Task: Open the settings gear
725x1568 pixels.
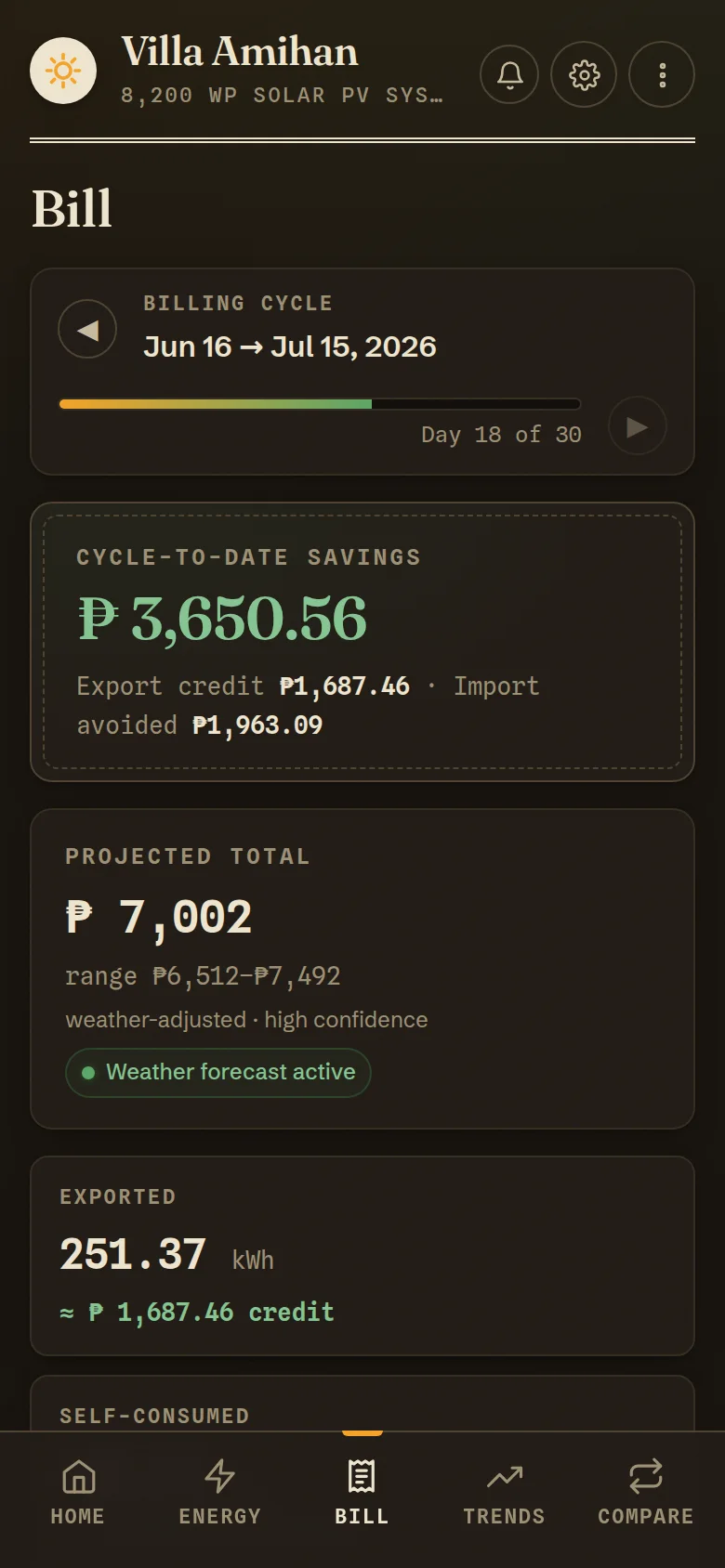Action: point(584,74)
